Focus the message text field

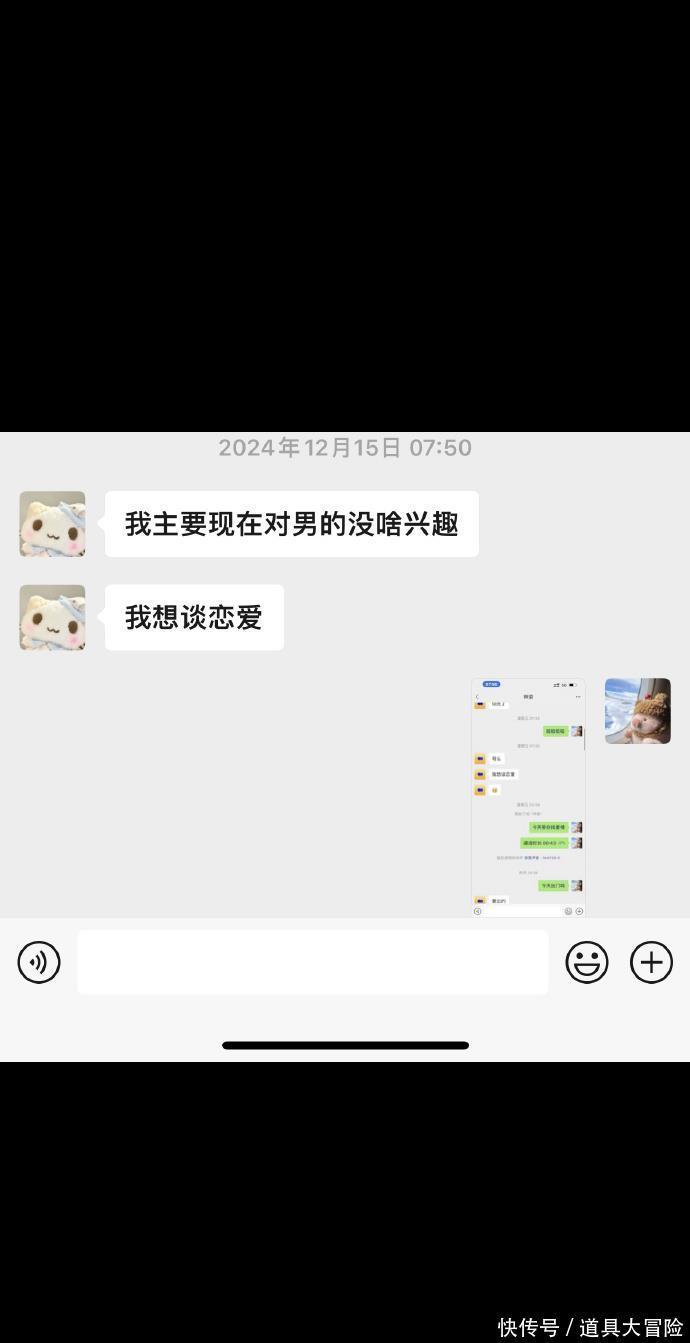312,962
